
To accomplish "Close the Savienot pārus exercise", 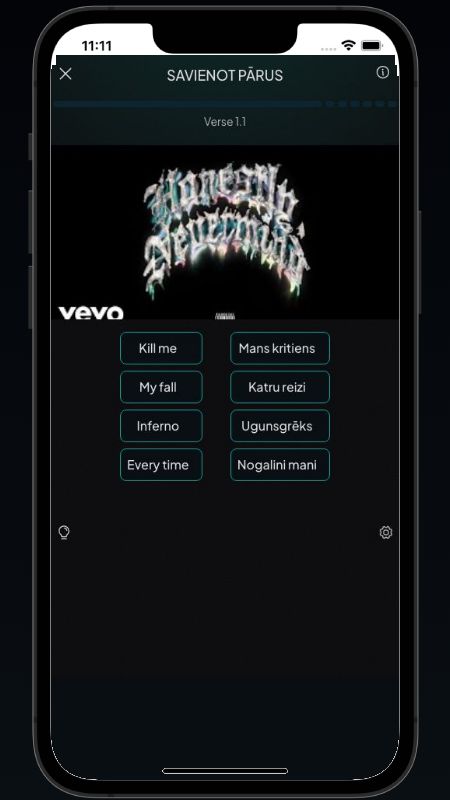I will [x=65, y=74].
